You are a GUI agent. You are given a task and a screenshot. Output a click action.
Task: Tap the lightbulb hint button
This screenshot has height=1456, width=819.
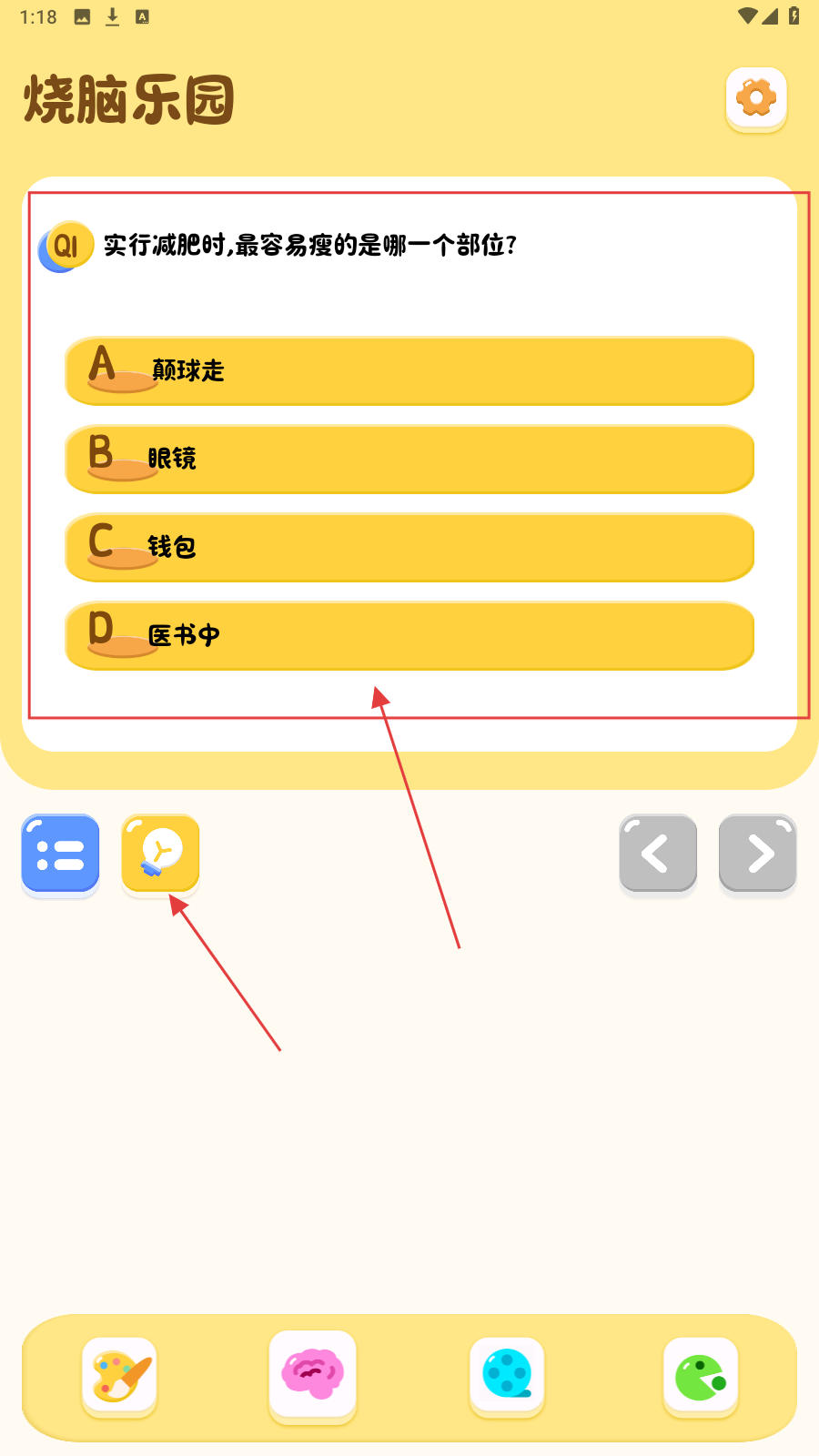click(160, 854)
